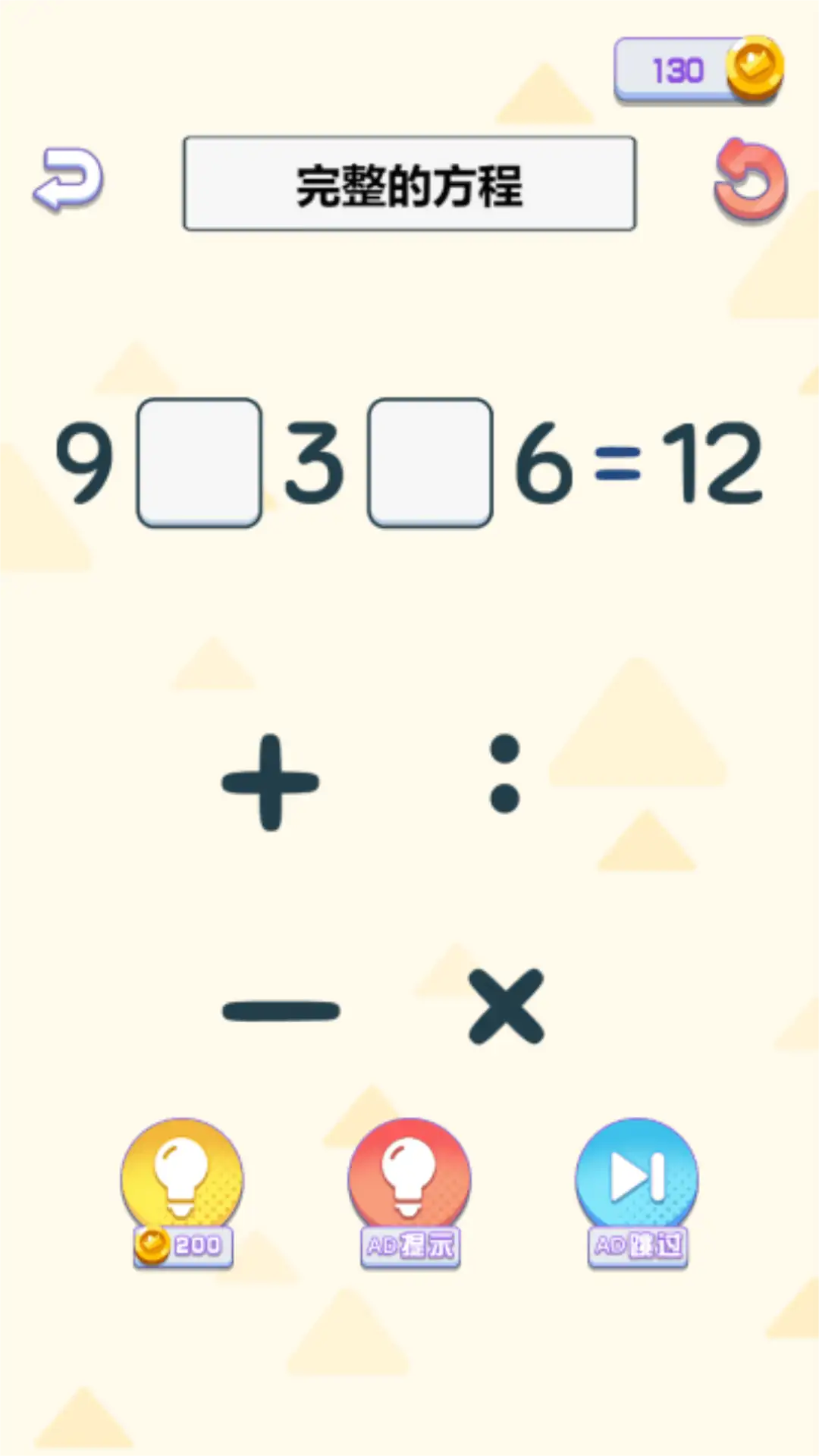Skip this level via AD
This screenshot has height=1456, width=819.
pyautogui.click(x=637, y=1191)
